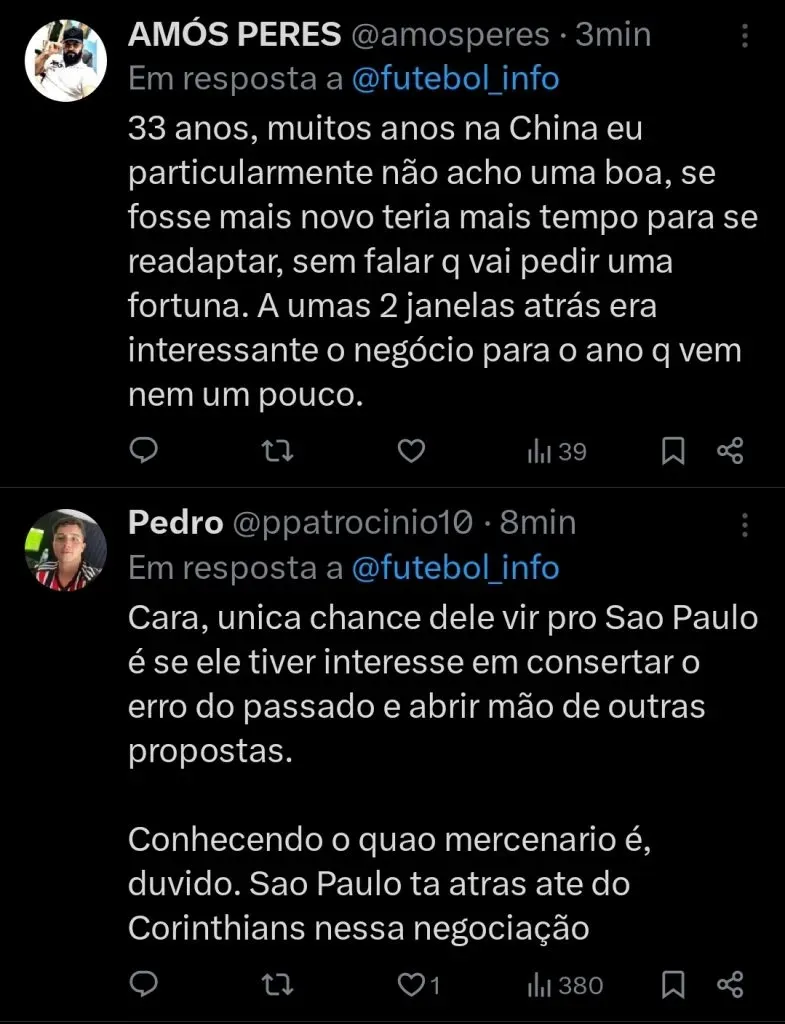
Task: Like AMÓS PERES's tweet
Action: 411,452
